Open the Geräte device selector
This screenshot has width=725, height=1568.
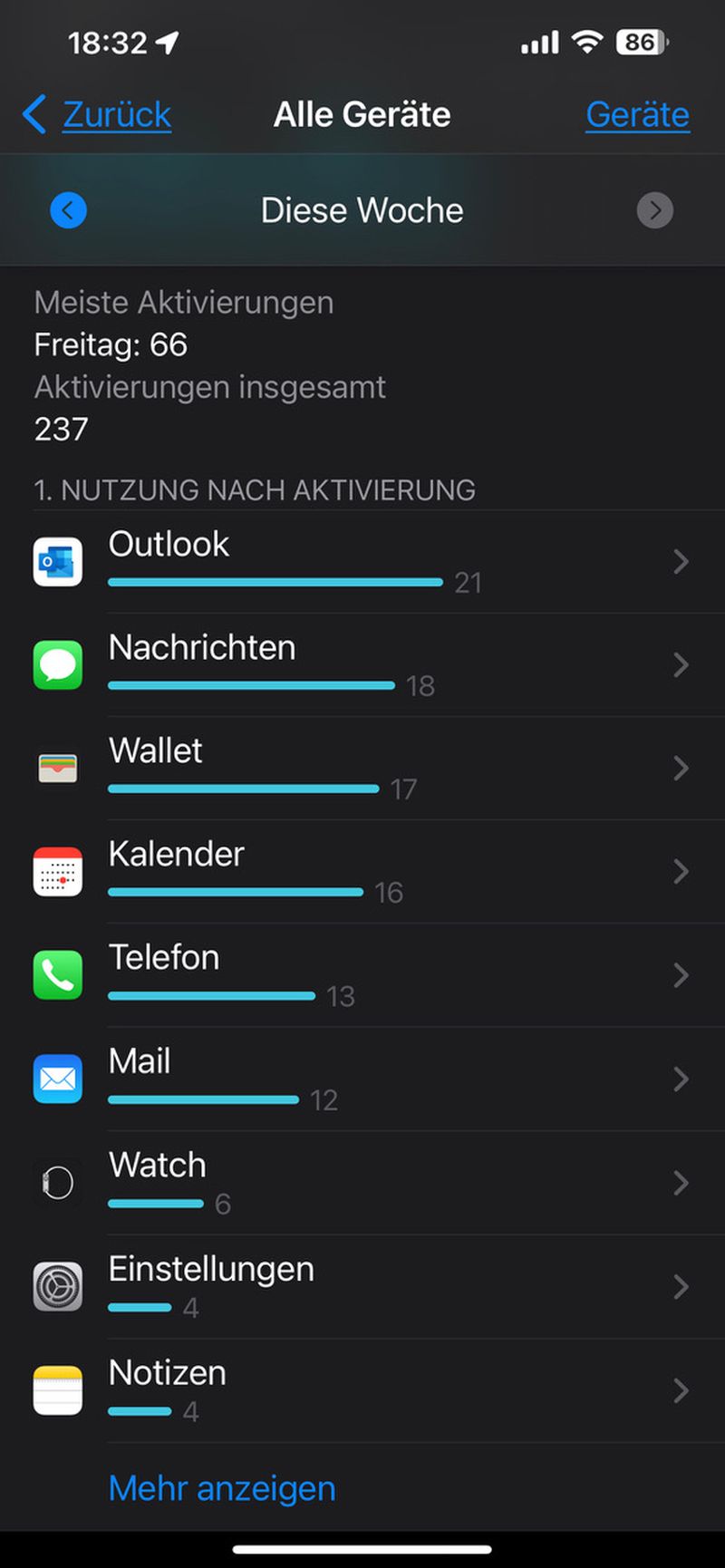click(637, 115)
